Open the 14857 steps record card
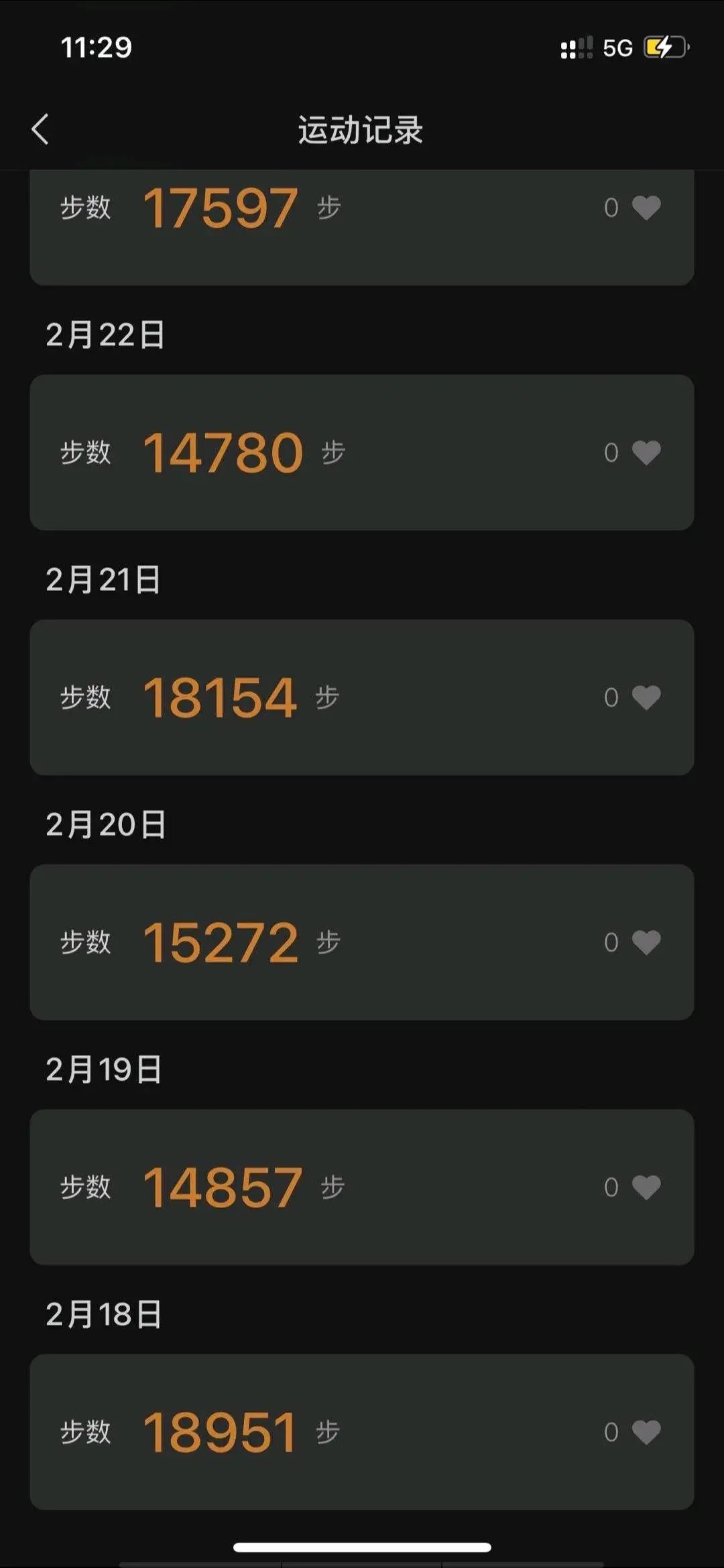The height and width of the screenshot is (1568, 724). point(362,1187)
